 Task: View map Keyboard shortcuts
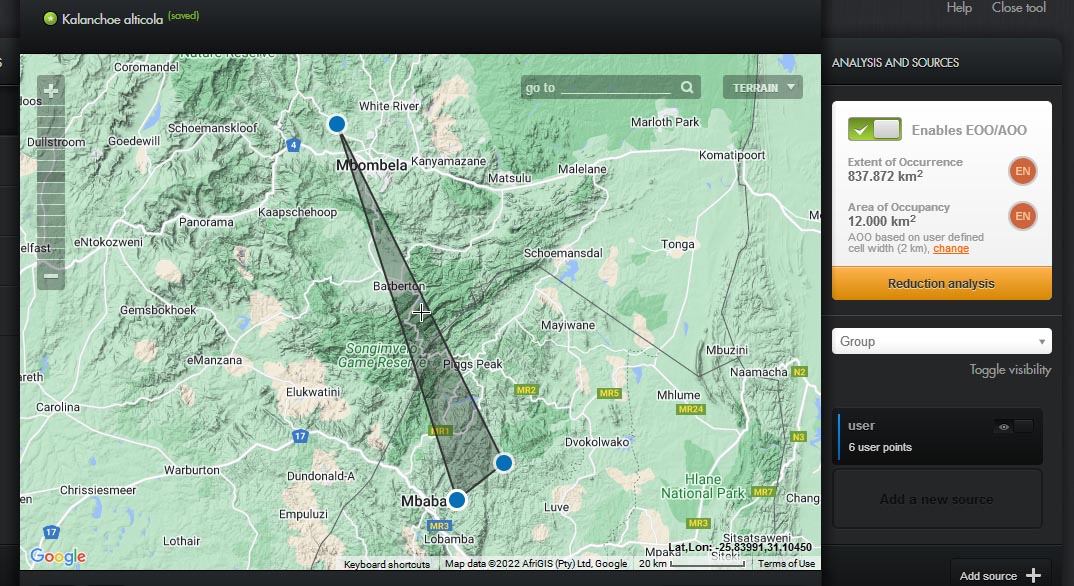pyautogui.click(x=386, y=564)
